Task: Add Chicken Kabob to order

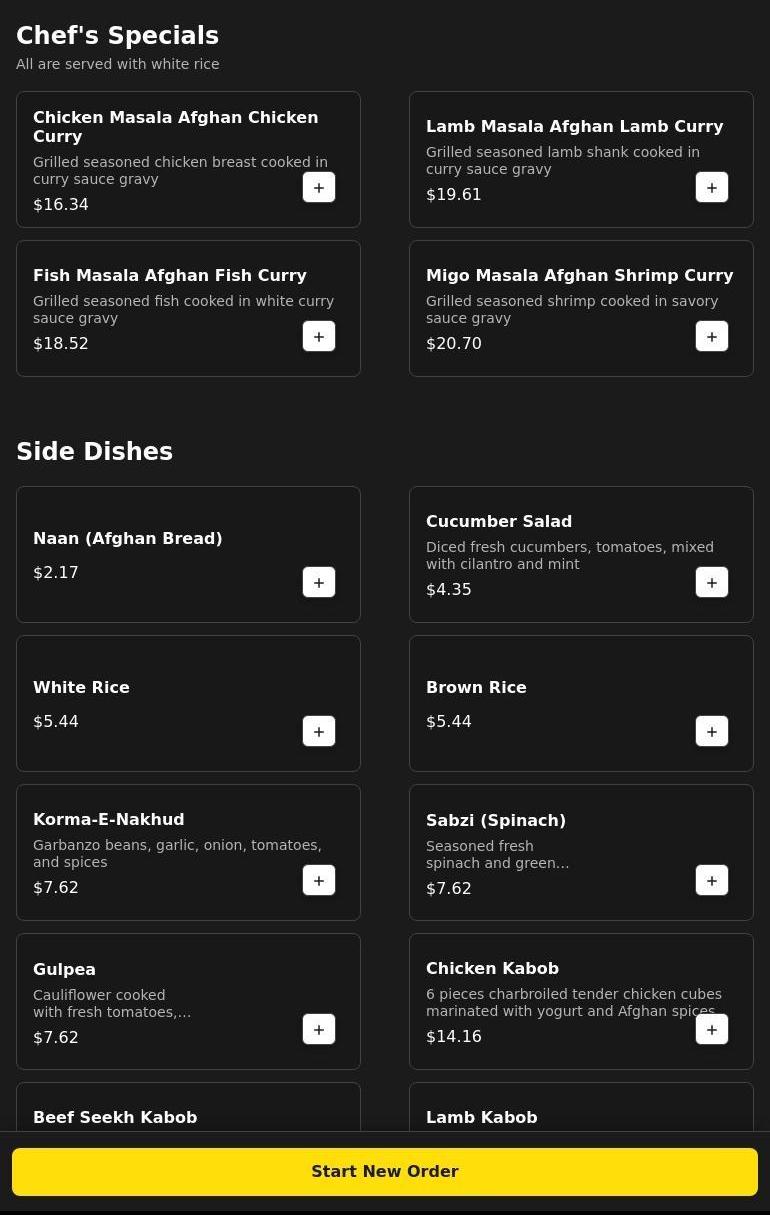Action: tap(712, 1029)
